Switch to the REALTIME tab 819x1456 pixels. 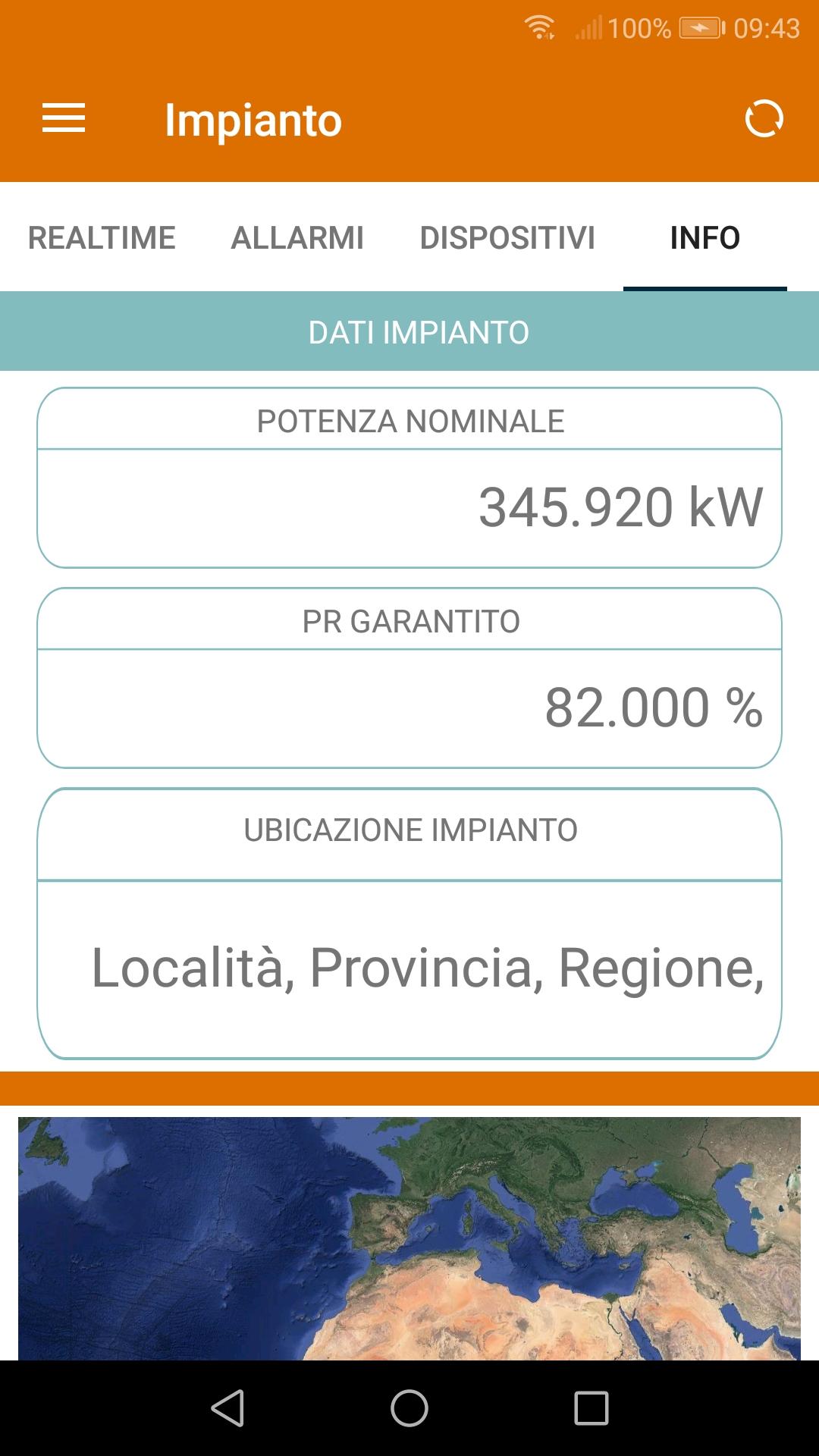pos(102,238)
